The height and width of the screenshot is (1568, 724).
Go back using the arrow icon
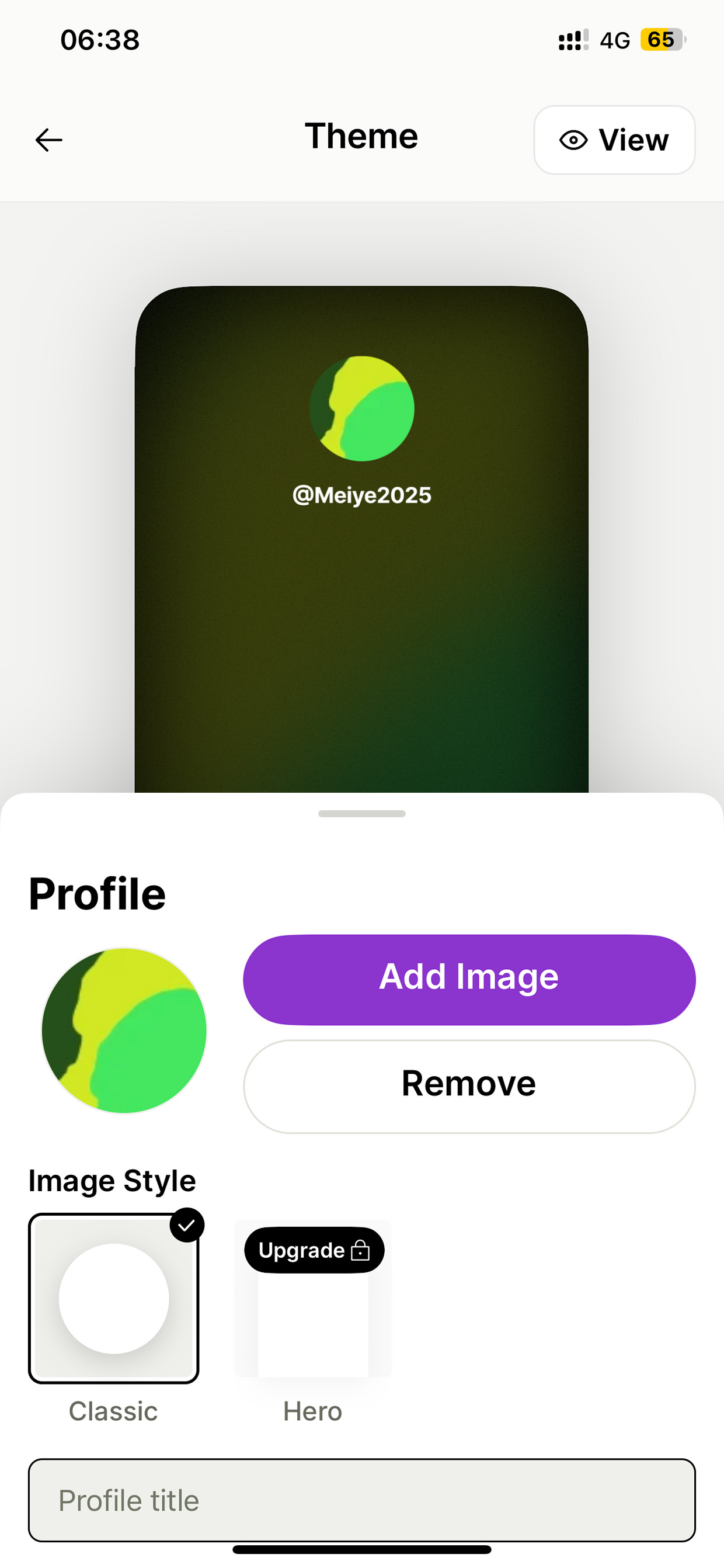[48, 140]
